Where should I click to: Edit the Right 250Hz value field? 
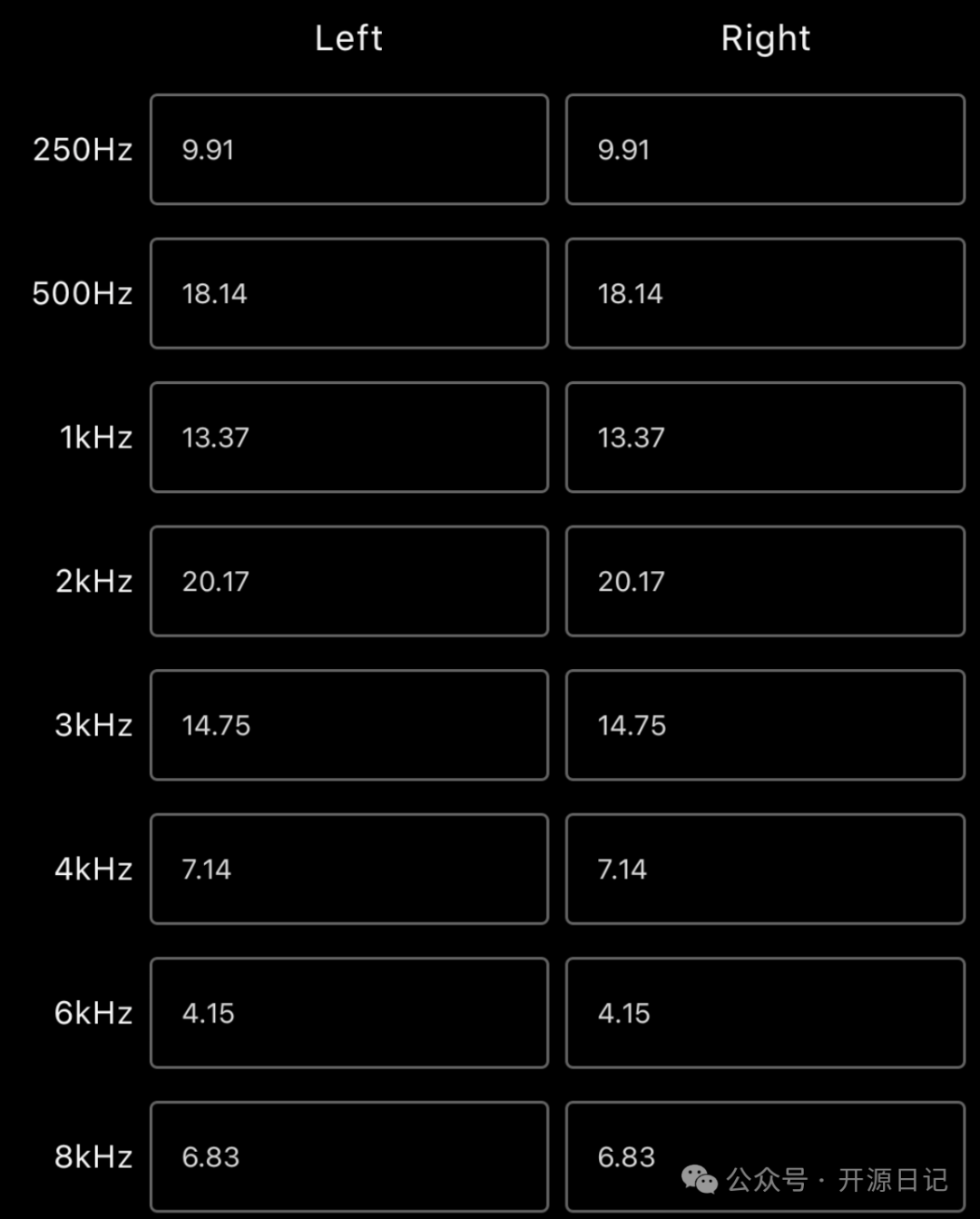tap(764, 150)
